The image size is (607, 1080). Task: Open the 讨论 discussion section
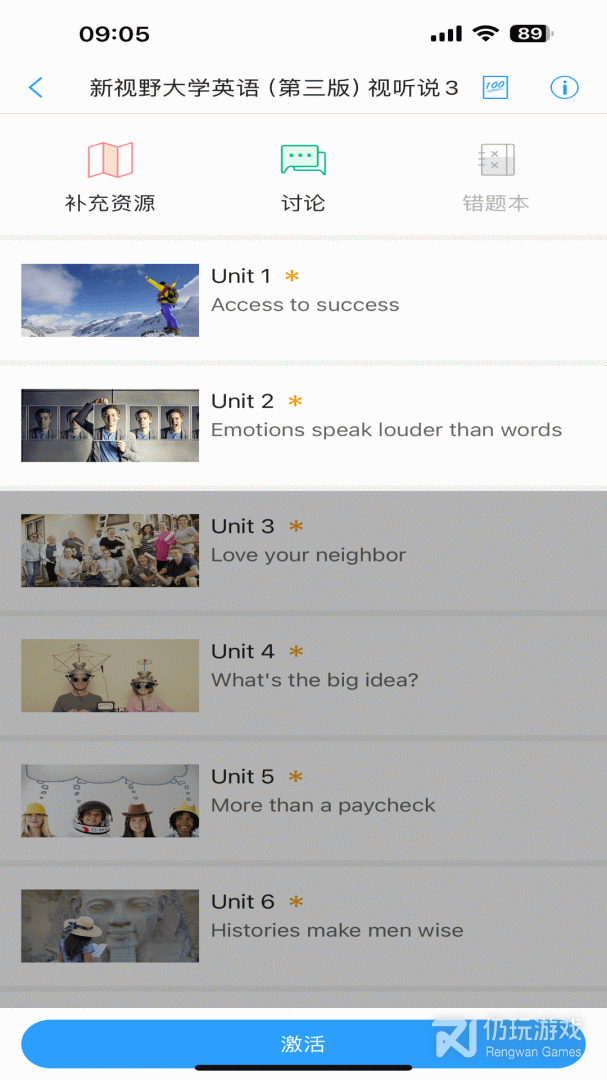pyautogui.click(x=303, y=177)
